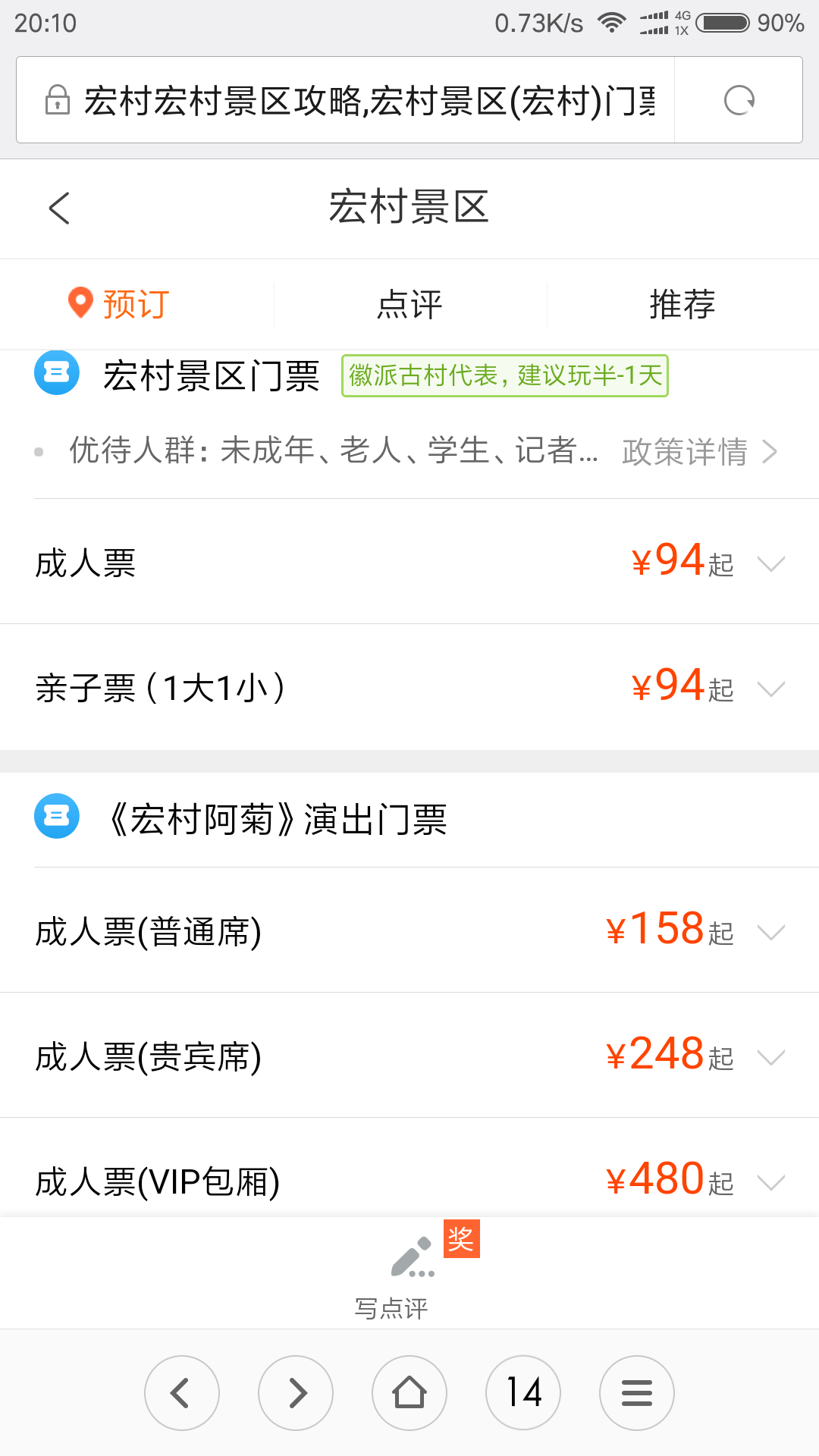
Task: Switch to the 推荐 tab
Action: click(x=682, y=304)
